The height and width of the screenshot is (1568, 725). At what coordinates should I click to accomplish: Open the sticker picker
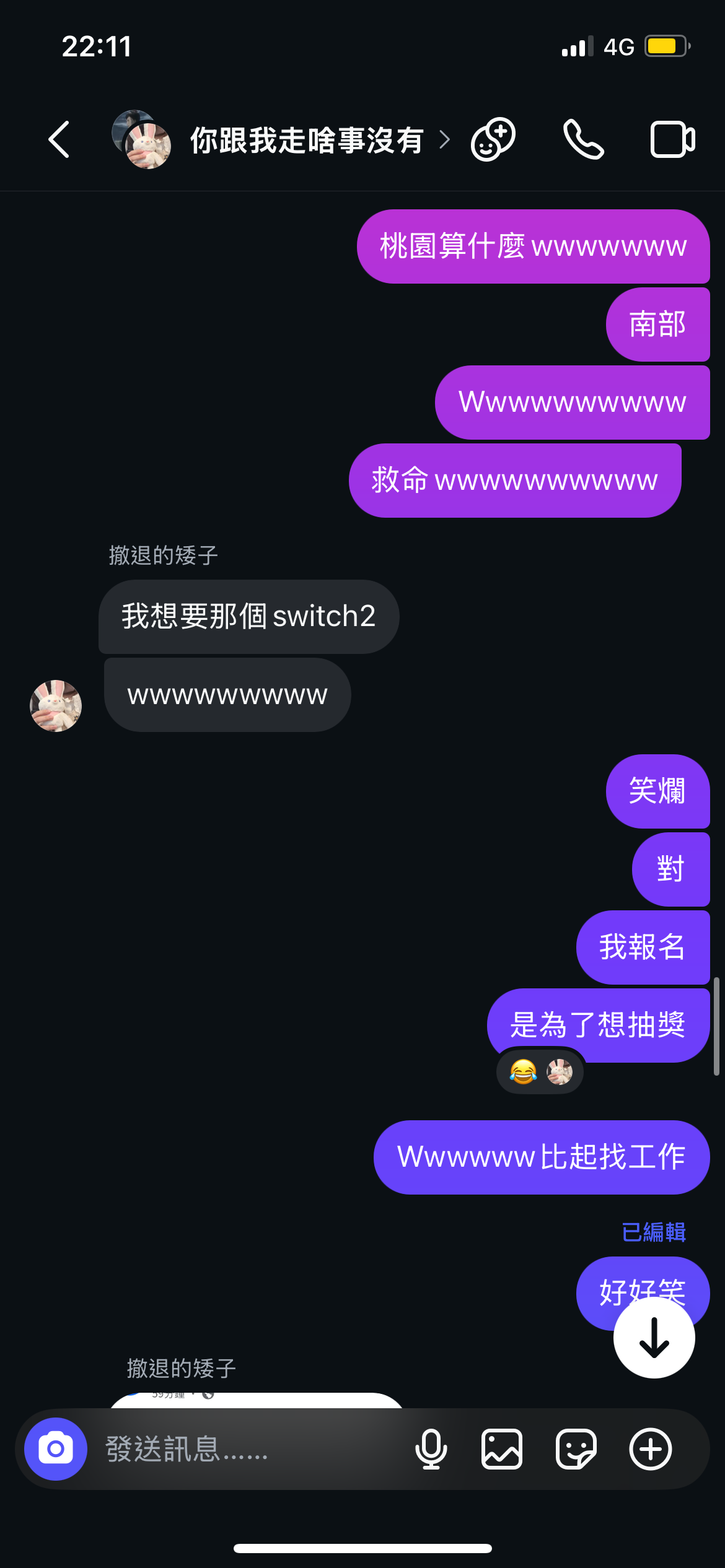pyautogui.click(x=576, y=1449)
